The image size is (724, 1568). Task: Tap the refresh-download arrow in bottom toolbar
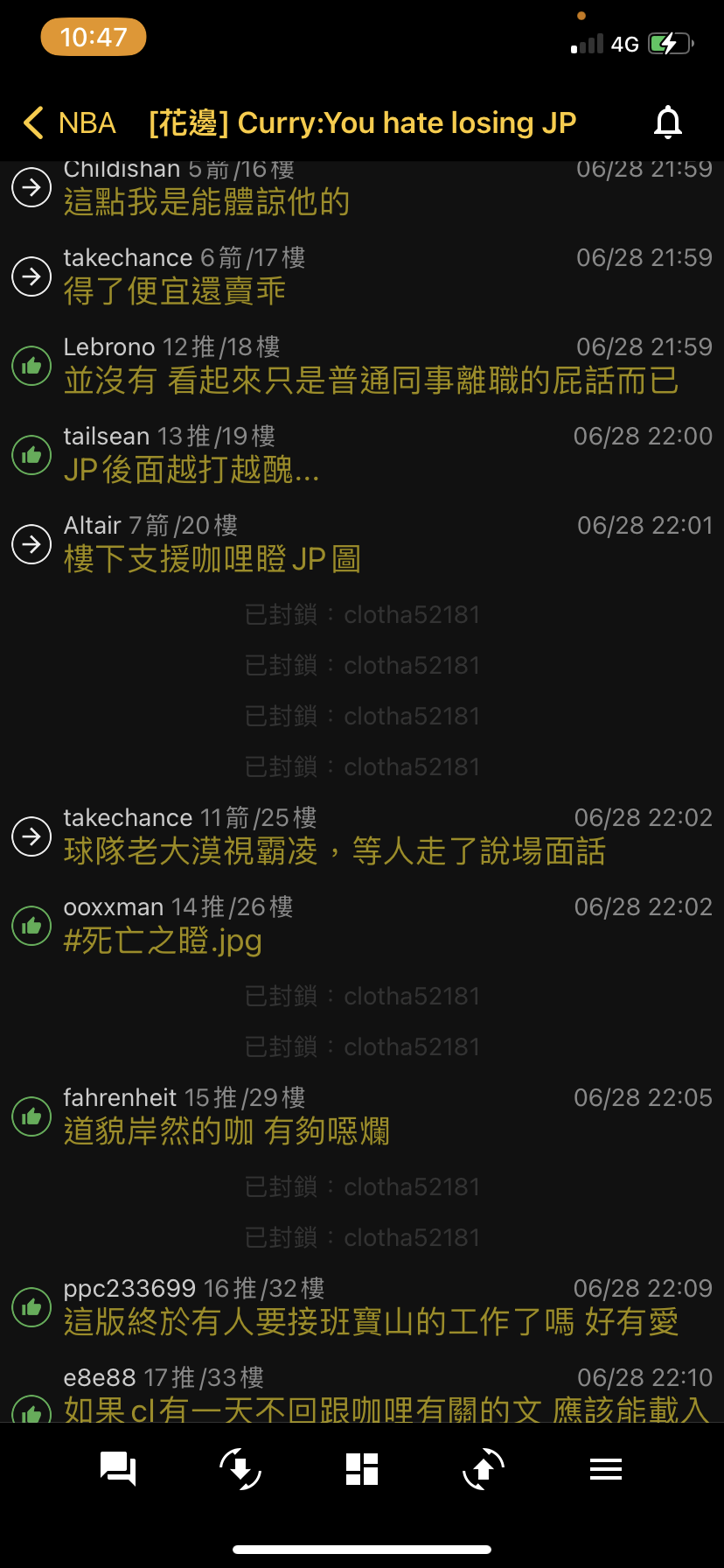(240, 1469)
